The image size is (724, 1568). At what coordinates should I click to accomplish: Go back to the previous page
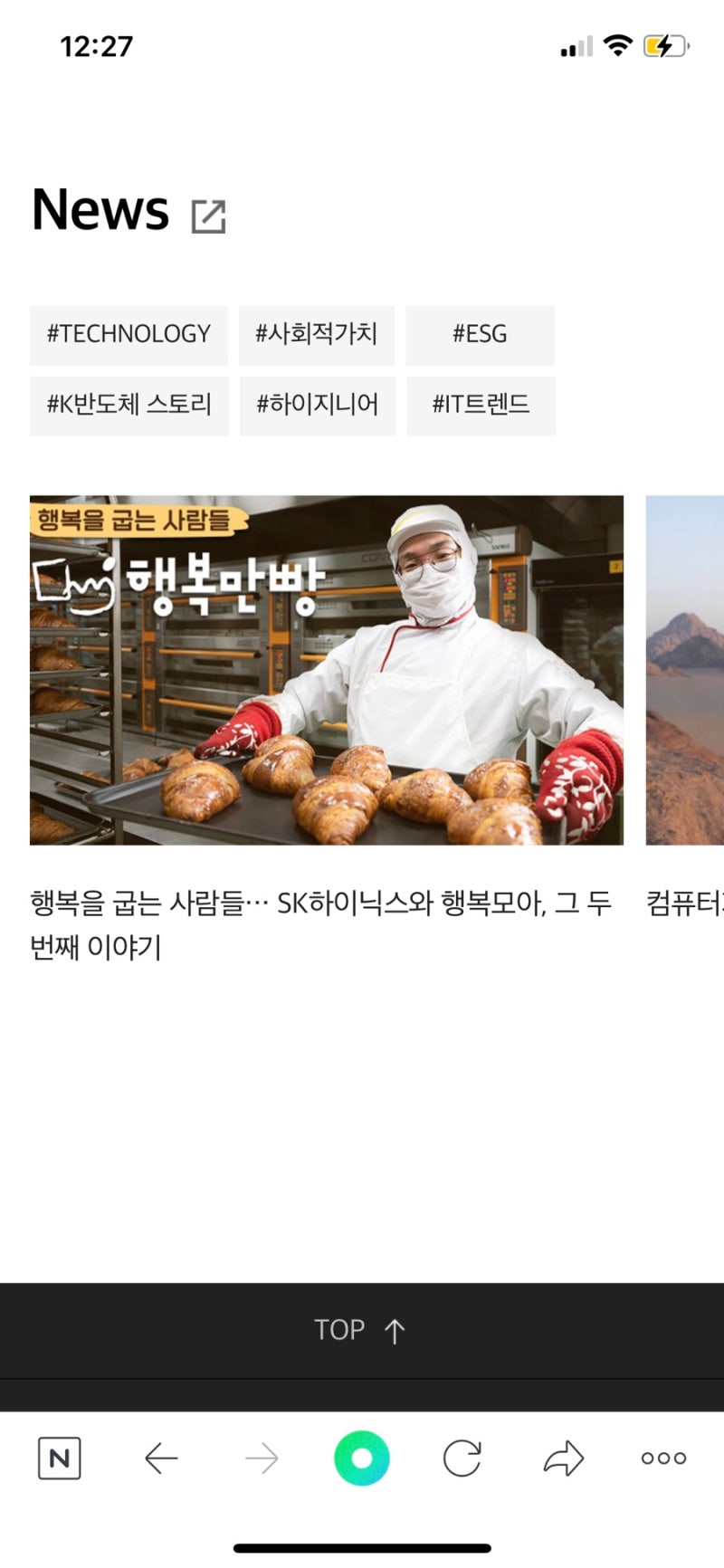pyautogui.click(x=161, y=1458)
